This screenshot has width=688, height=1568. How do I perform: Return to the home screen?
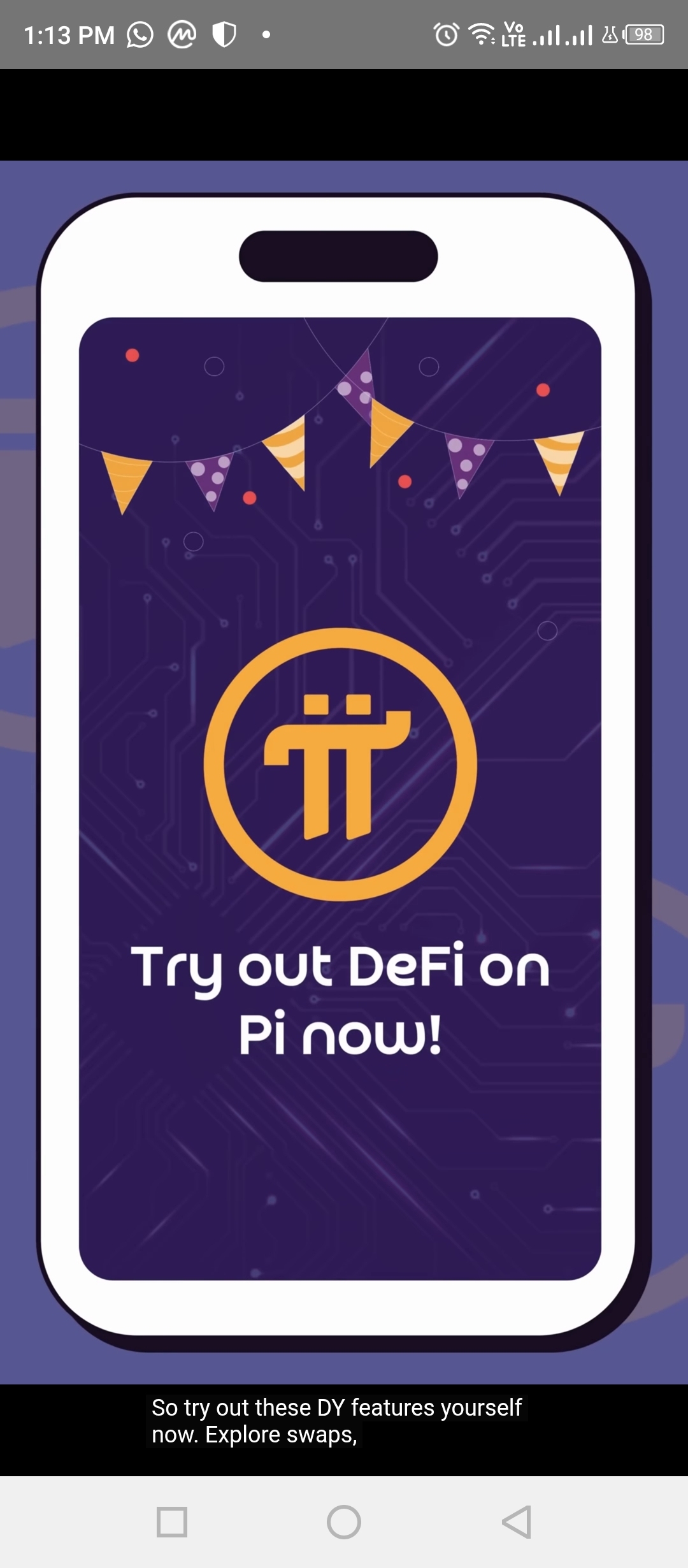point(344,1522)
